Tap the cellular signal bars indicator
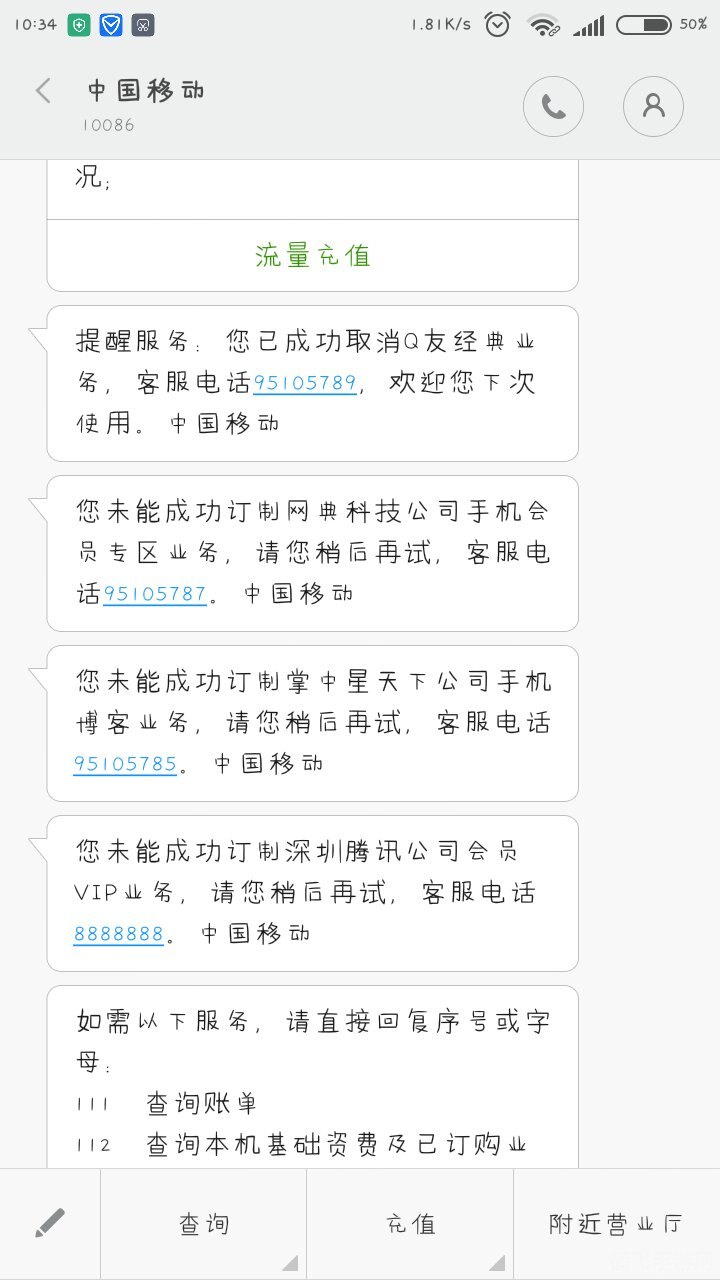 point(589,24)
